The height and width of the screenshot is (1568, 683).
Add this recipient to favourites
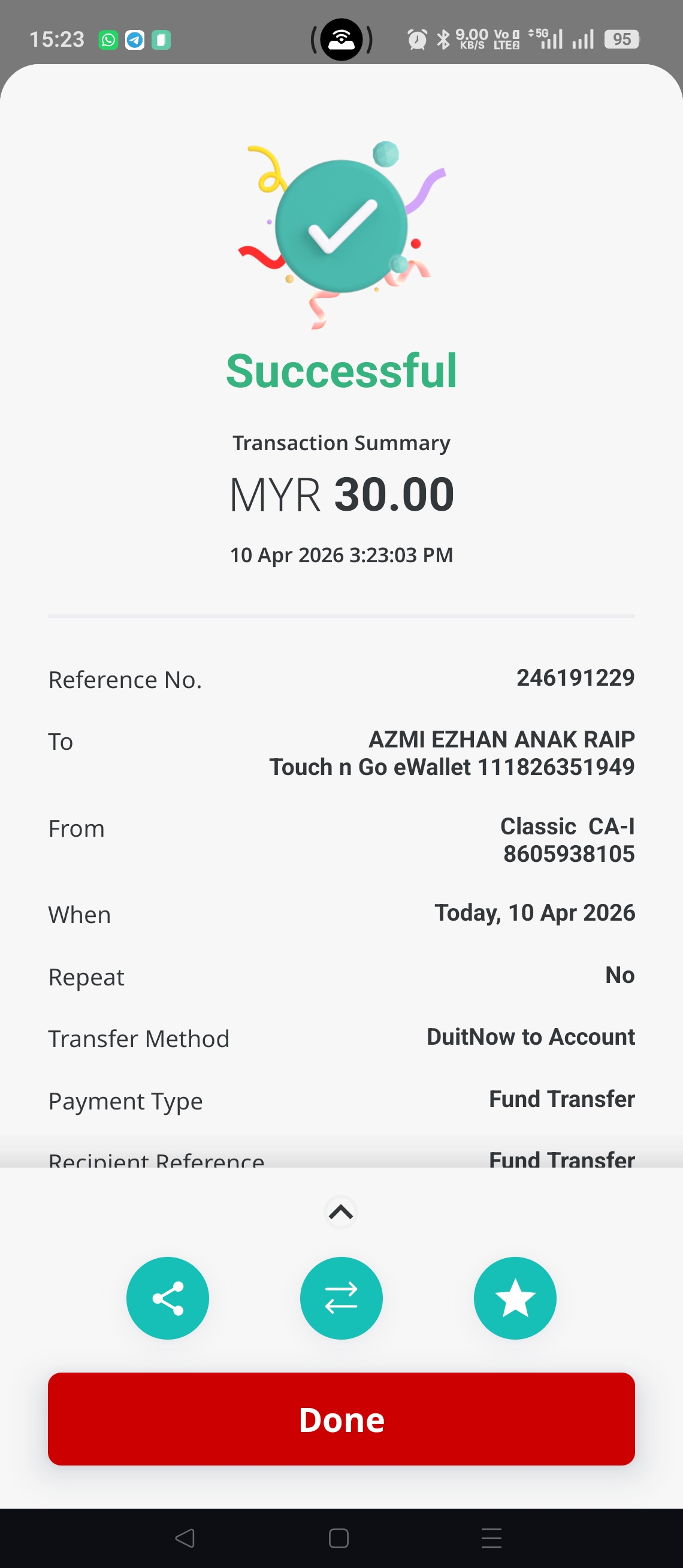(x=515, y=1298)
